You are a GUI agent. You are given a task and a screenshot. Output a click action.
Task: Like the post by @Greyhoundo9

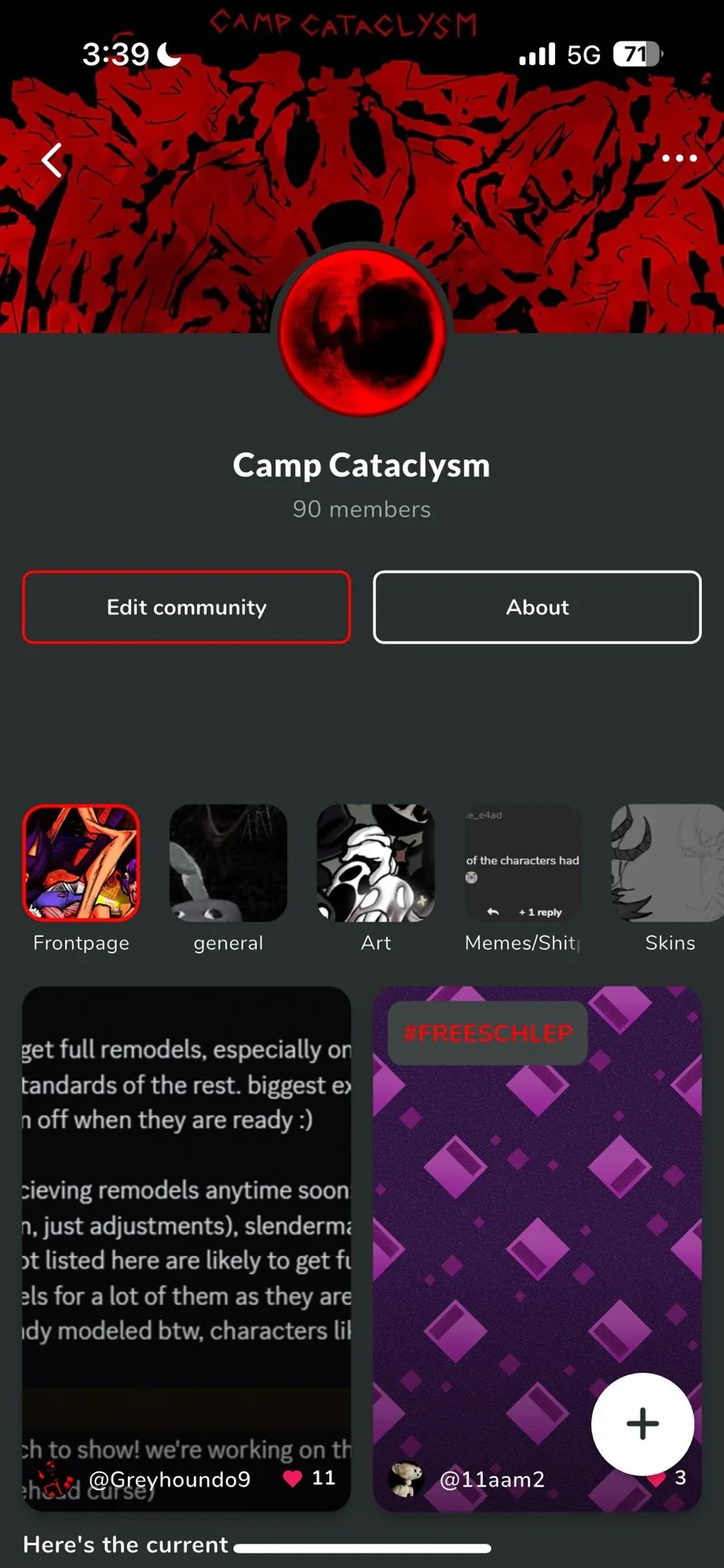[x=293, y=1478]
